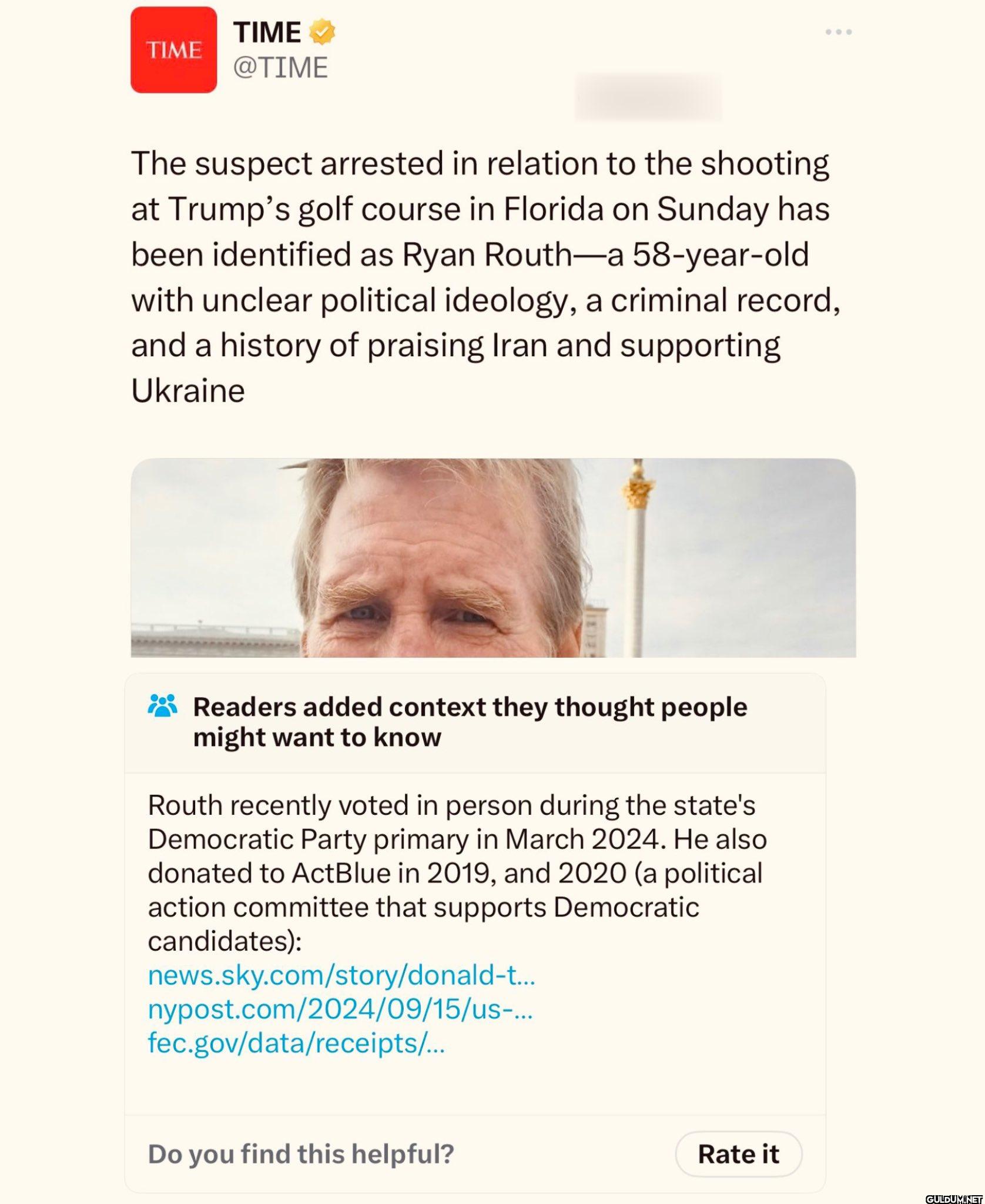
Task: Open the news.sky.com story link
Action: (x=341, y=975)
